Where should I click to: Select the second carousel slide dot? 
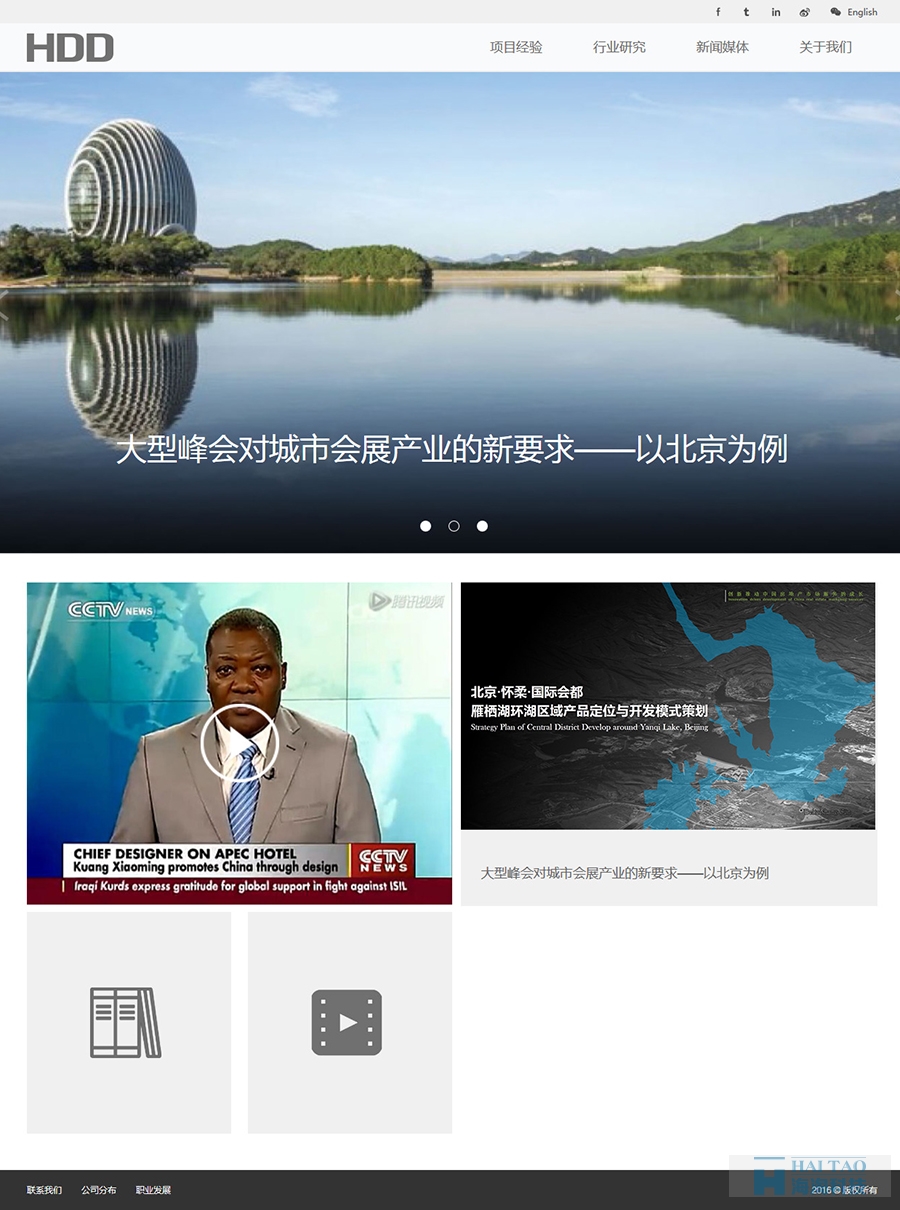[454, 526]
